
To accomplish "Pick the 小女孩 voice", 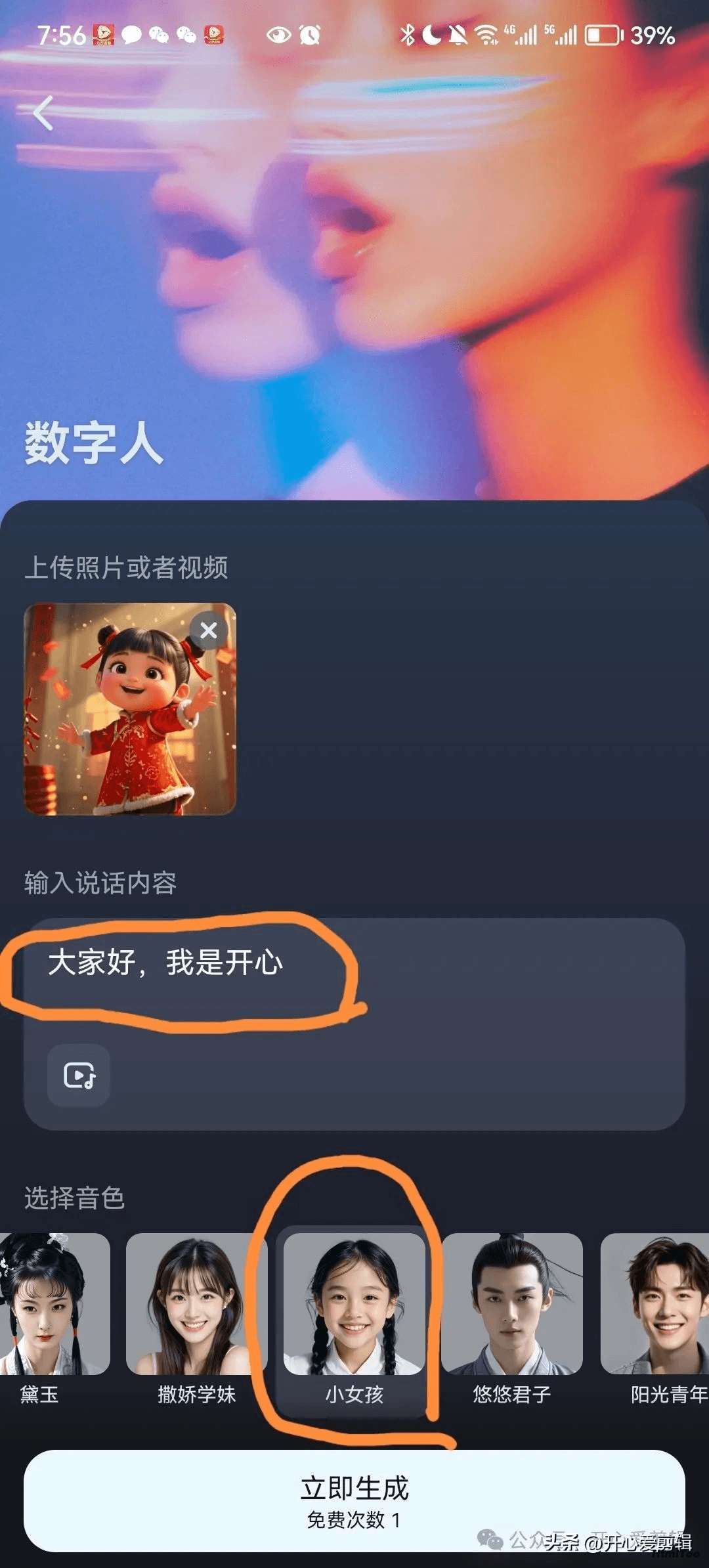I will click(x=354, y=1319).
